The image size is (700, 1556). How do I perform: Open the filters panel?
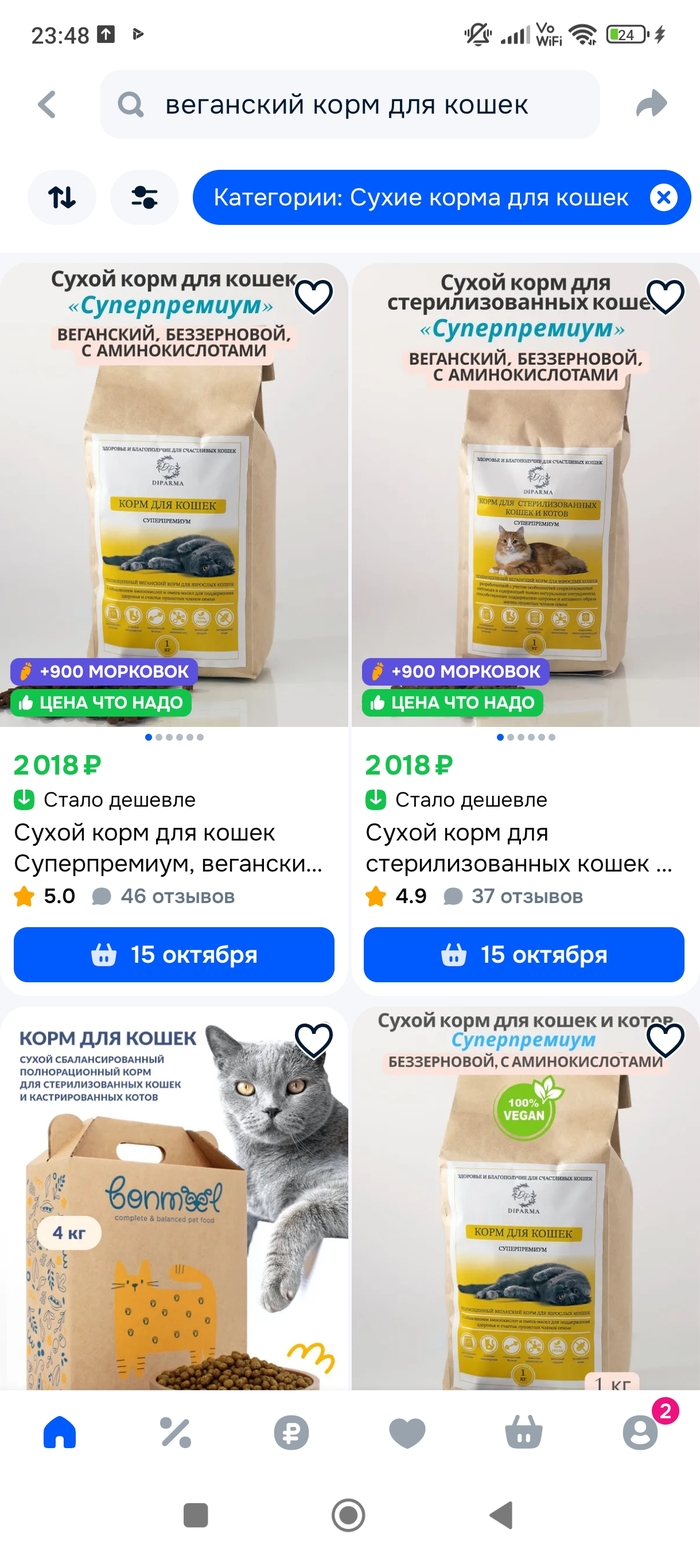[144, 197]
